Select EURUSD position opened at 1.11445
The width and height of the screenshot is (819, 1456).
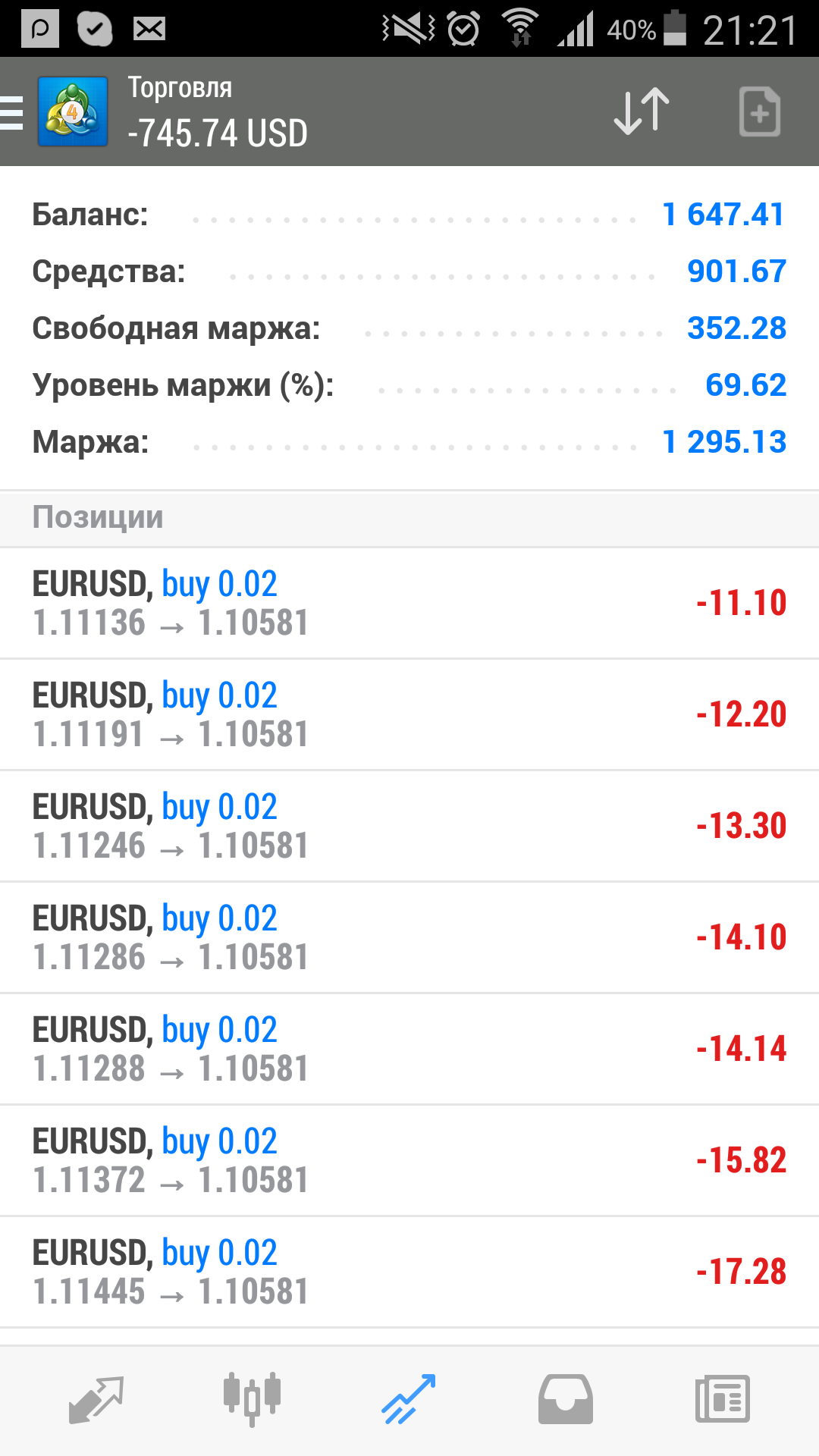(409, 1272)
